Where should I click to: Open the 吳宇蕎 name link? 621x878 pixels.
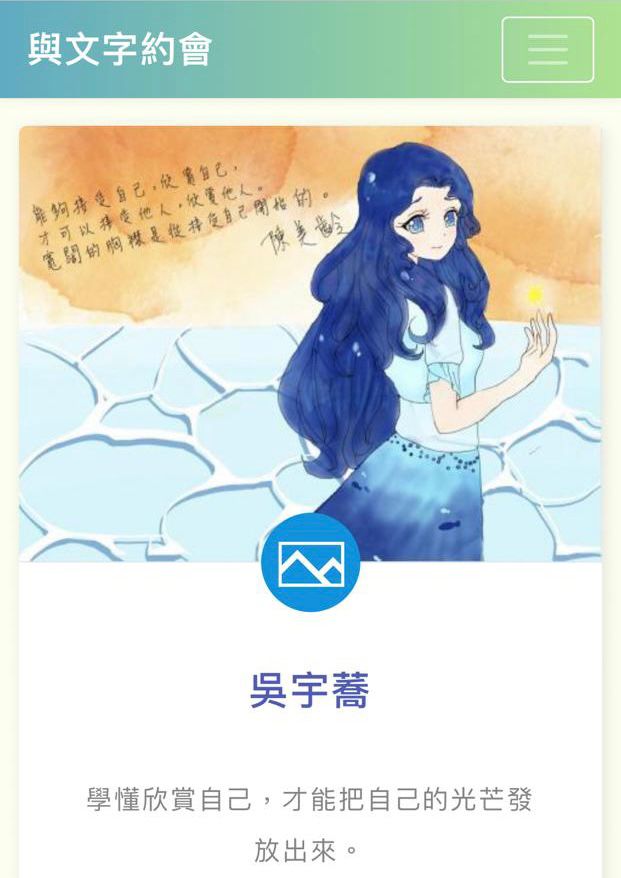coord(310,691)
